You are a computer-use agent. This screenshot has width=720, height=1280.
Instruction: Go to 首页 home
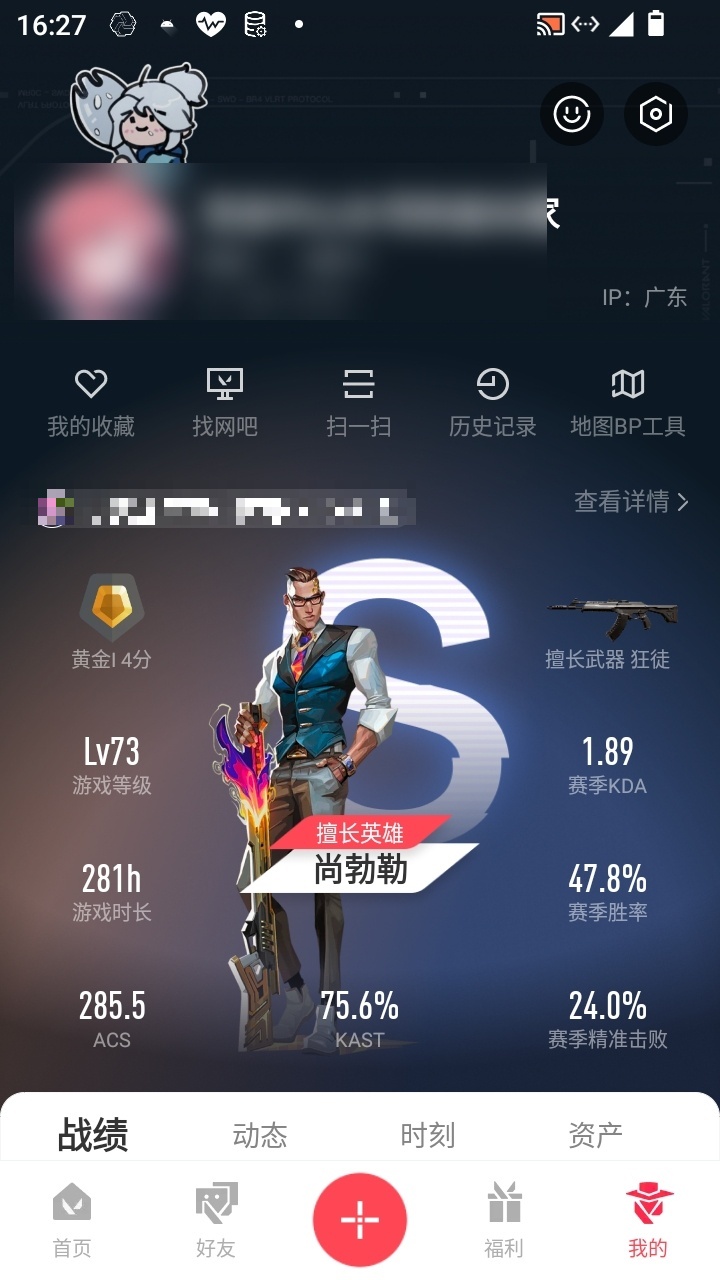tap(72, 1220)
